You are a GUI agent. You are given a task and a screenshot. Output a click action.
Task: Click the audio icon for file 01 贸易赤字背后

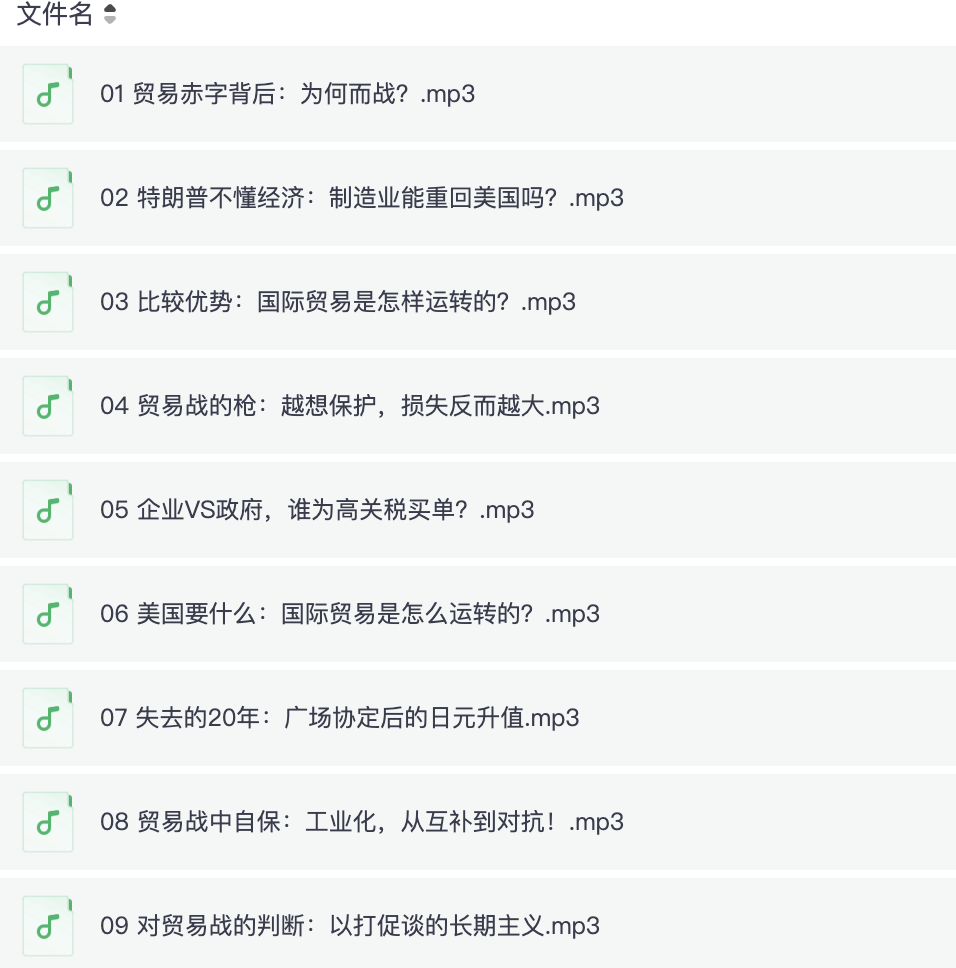[46, 94]
